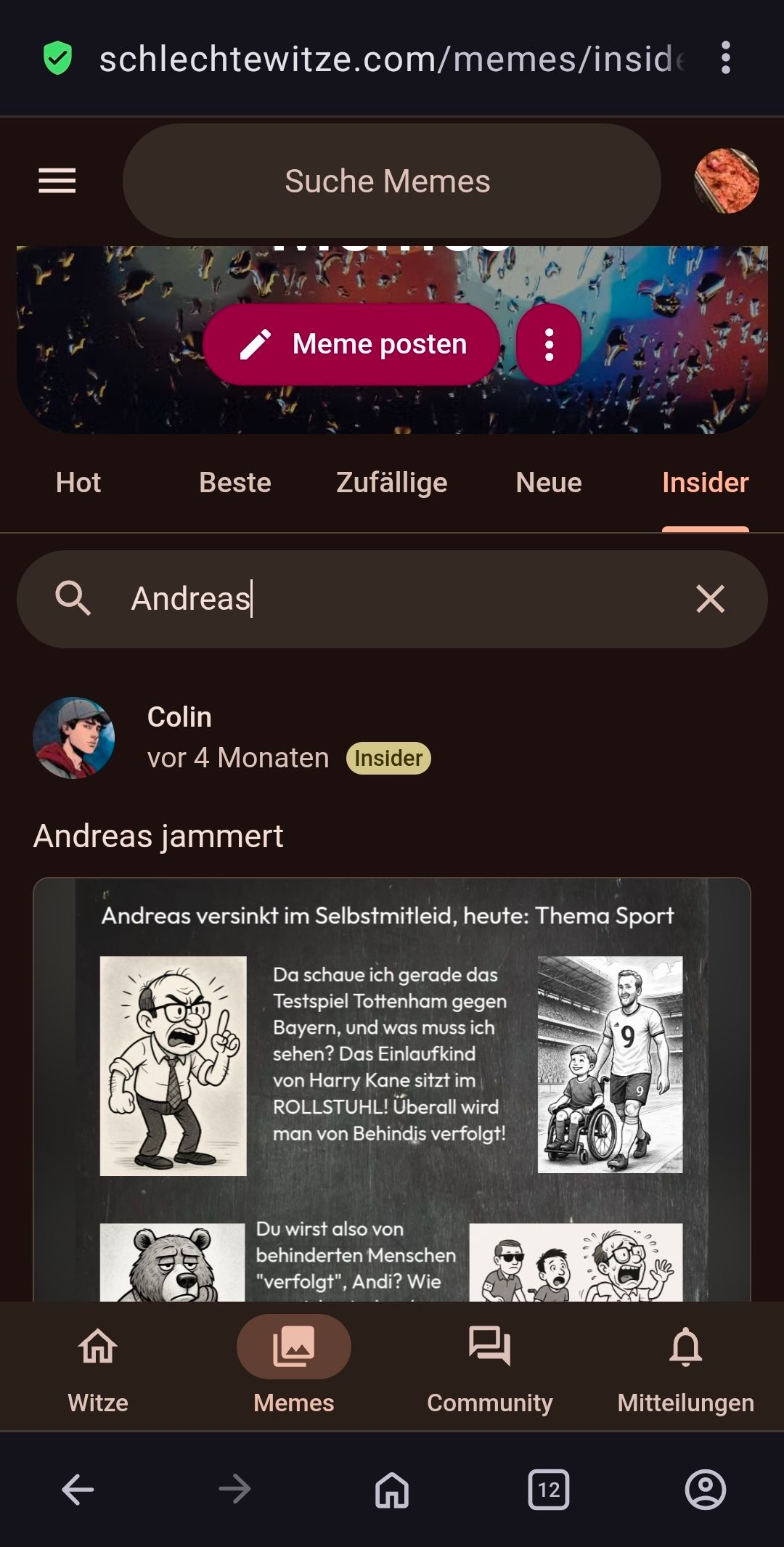Viewport: 784px width, 1547px height.
Task: Switch to the Hot tab
Action: [x=78, y=483]
